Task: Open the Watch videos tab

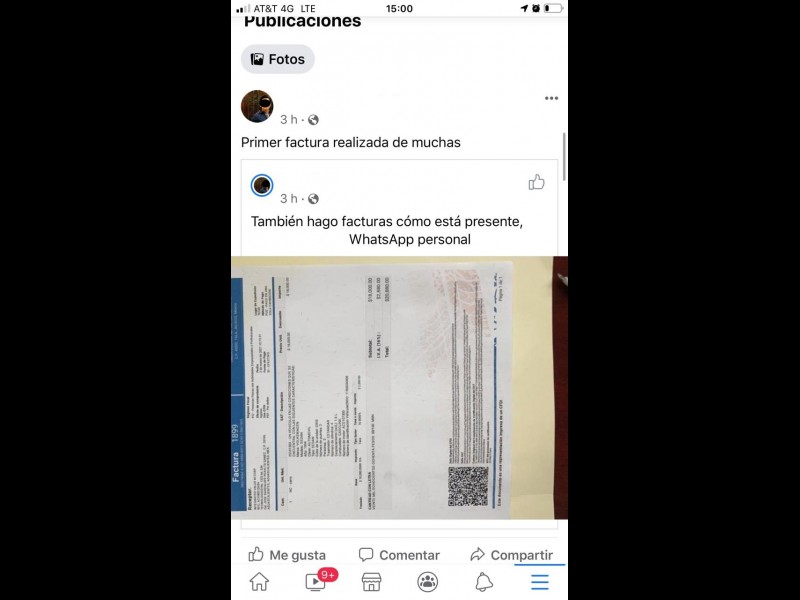Action: coord(316,582)
